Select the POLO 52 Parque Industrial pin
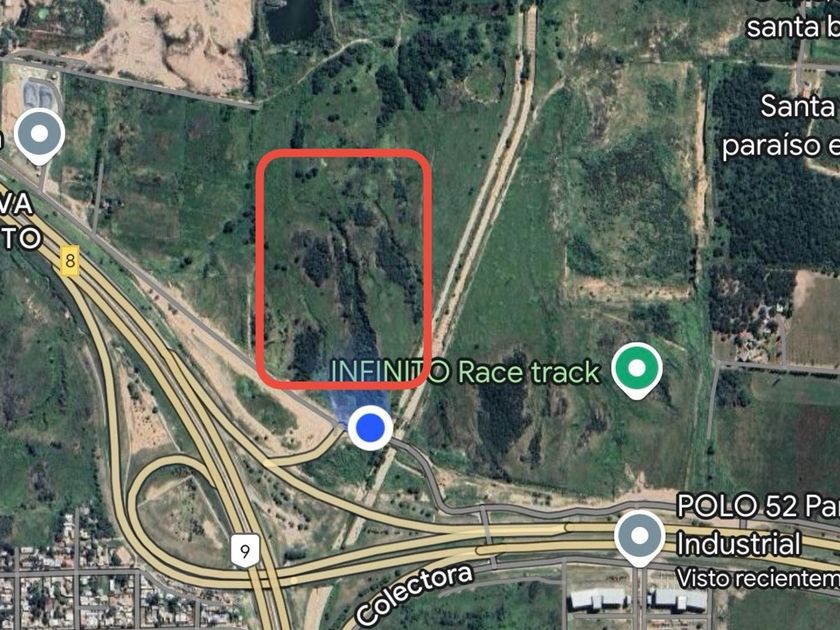Screen dimensions: 840x630 point(638,535)
